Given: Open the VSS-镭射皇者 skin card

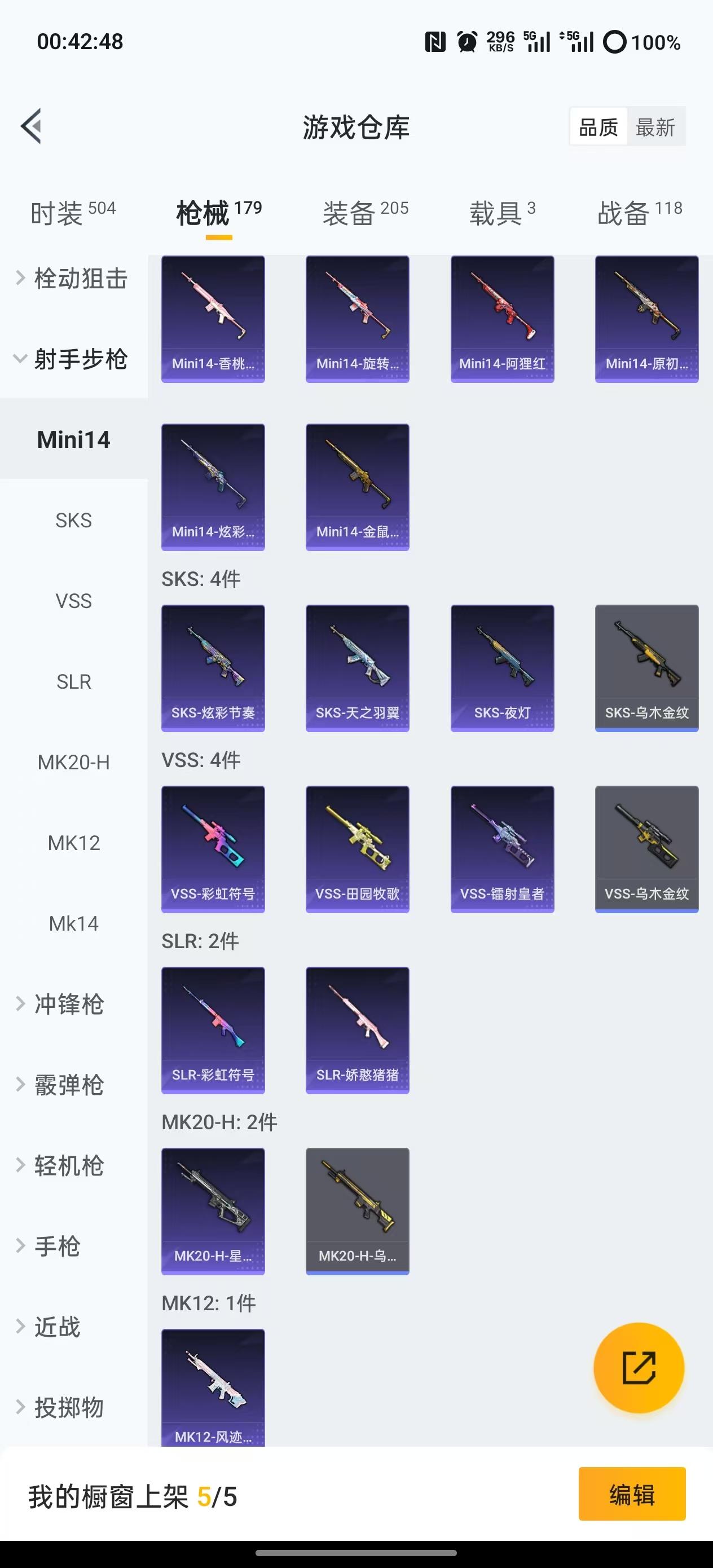Looking at the screenshot, I should (x=501, y=849).
